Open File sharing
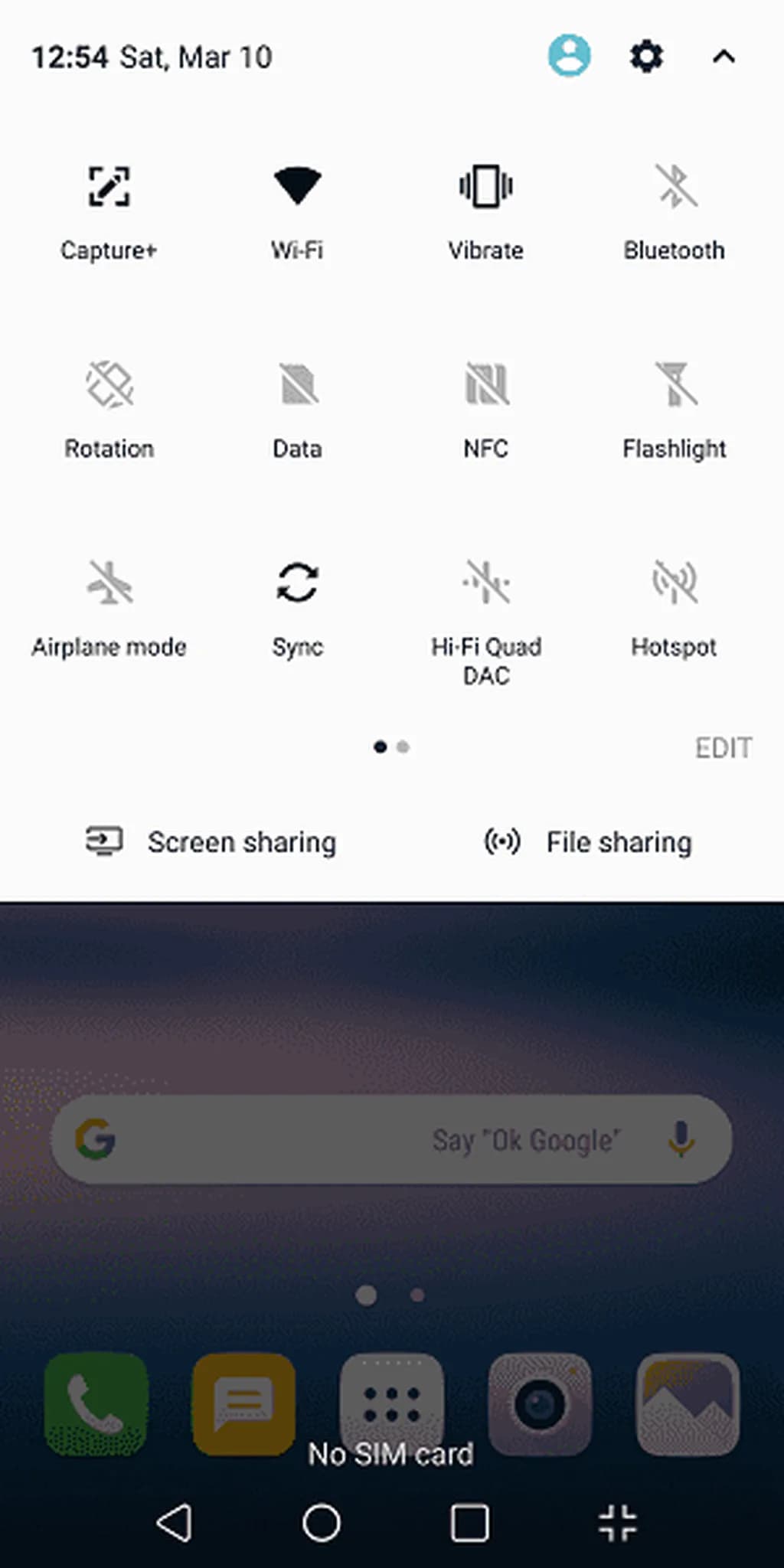The width and height of the screenshot is (784, 1568). 588,841
